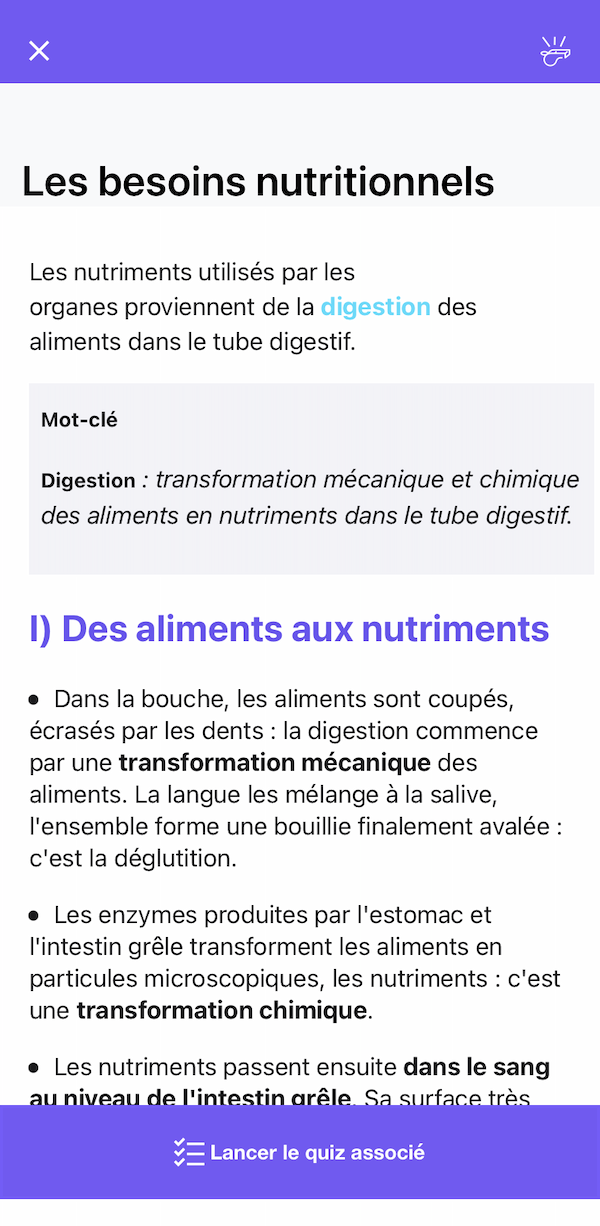Launch the associated quiz
Image resolution: width=600 pixels, height=1226 pixels.
[300, 1153]
